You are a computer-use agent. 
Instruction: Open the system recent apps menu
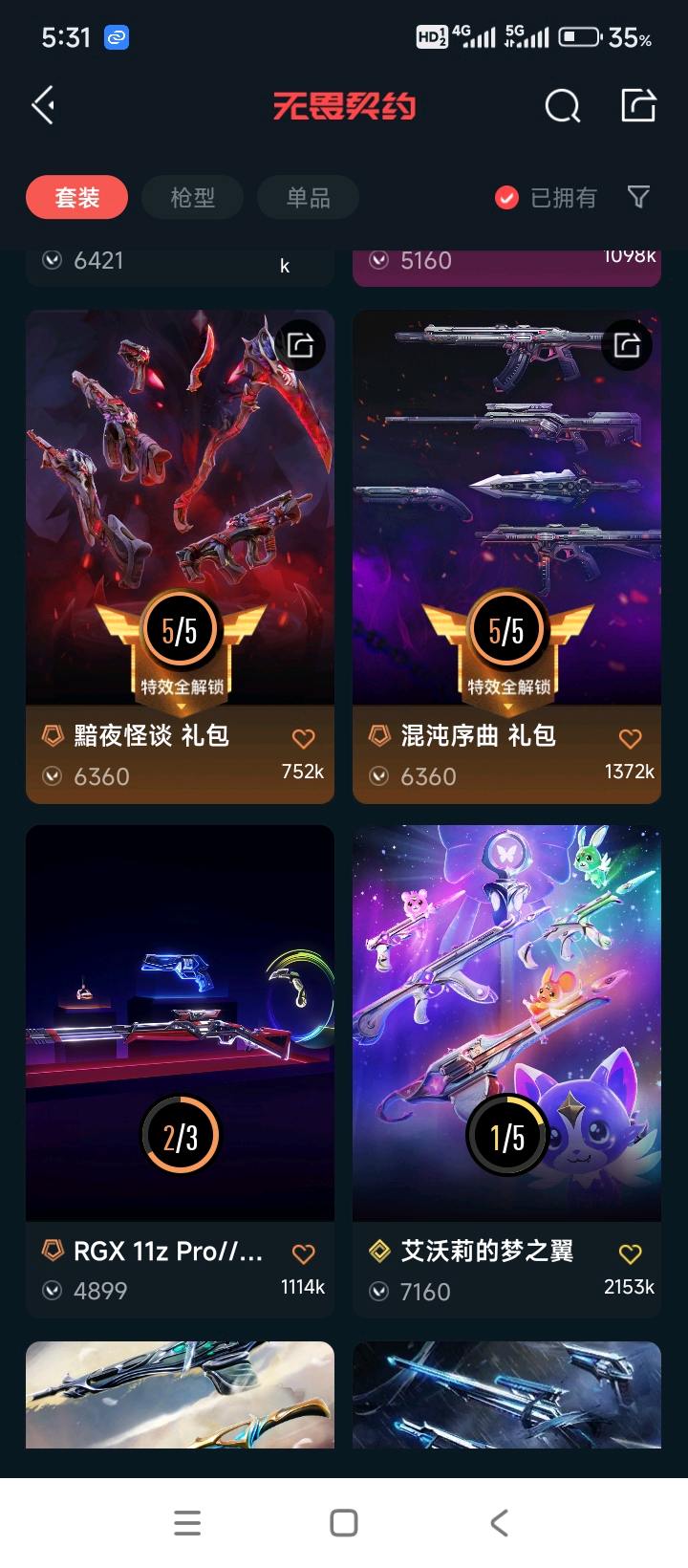187,1523
